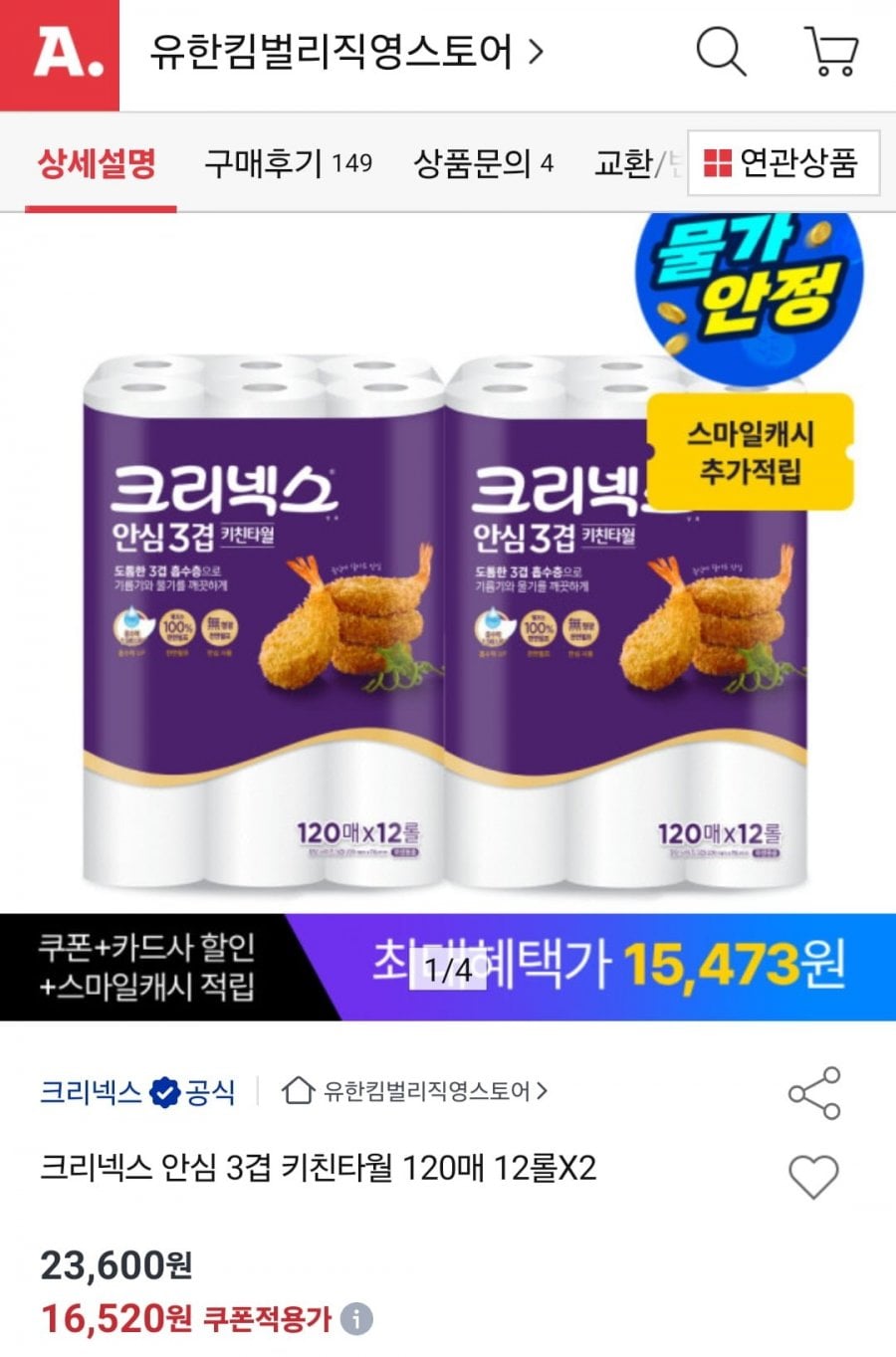
Task: Share this product
Action: 814,1093
